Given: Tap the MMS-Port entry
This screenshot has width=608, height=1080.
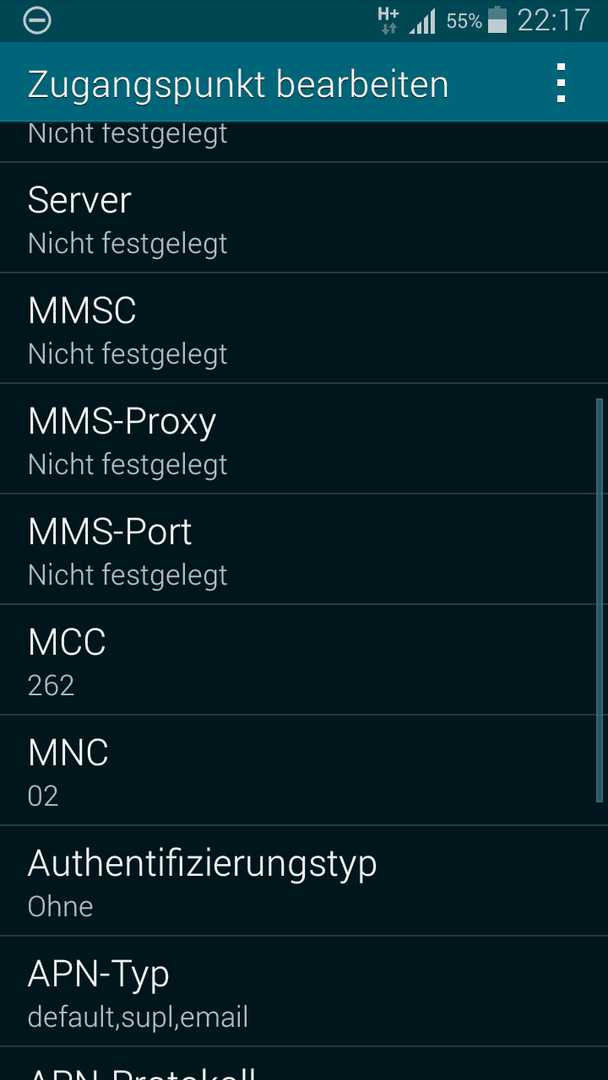Looking at the screenshot, I should click(x=304, y=550).
